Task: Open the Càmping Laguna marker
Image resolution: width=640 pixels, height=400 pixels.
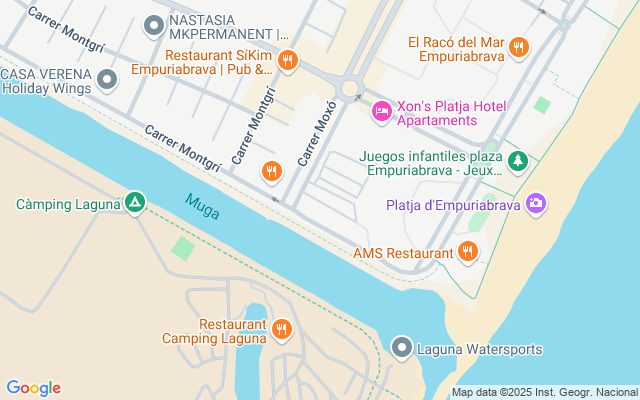Action: click(135, 204)
